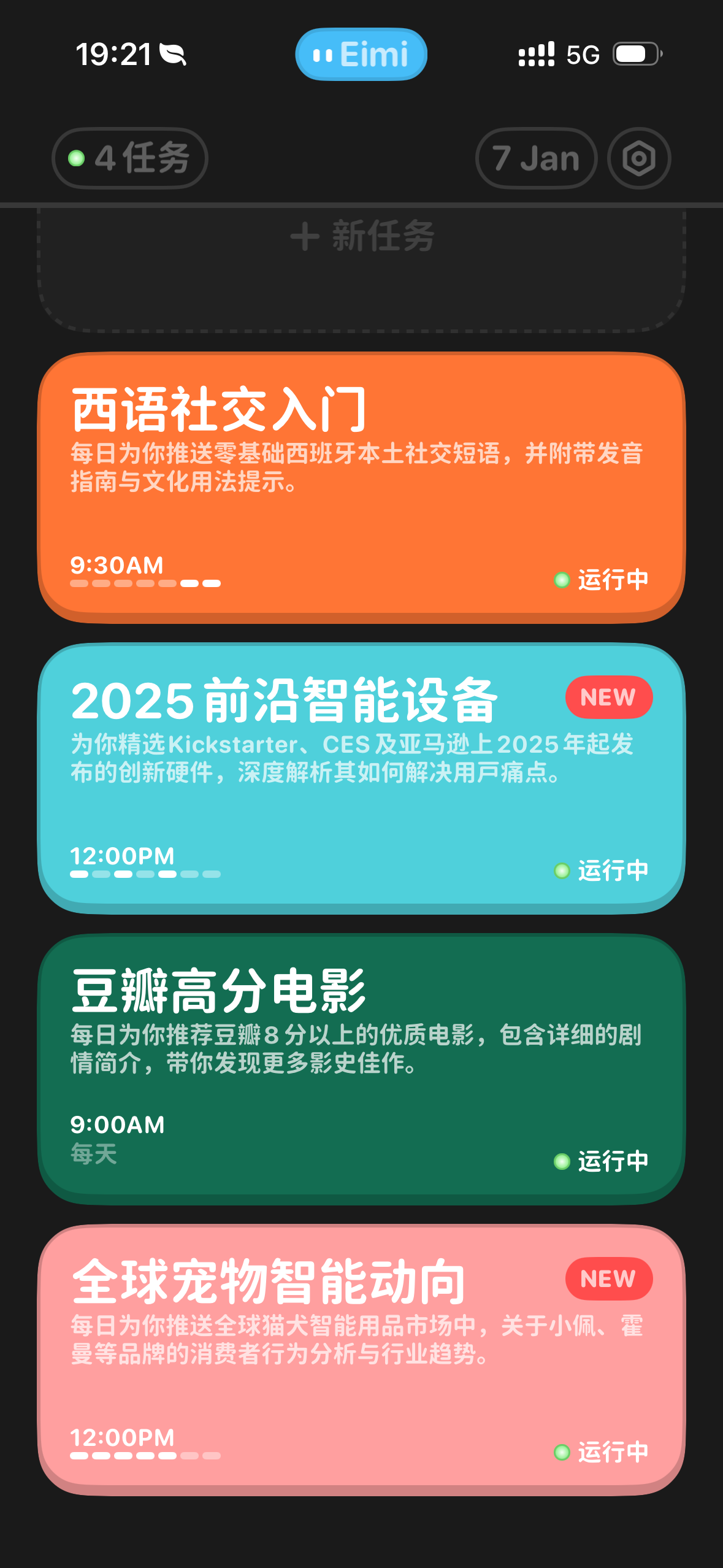
Task: Tap the 7 Jan date chip
Action: click(x=536, y=158)
